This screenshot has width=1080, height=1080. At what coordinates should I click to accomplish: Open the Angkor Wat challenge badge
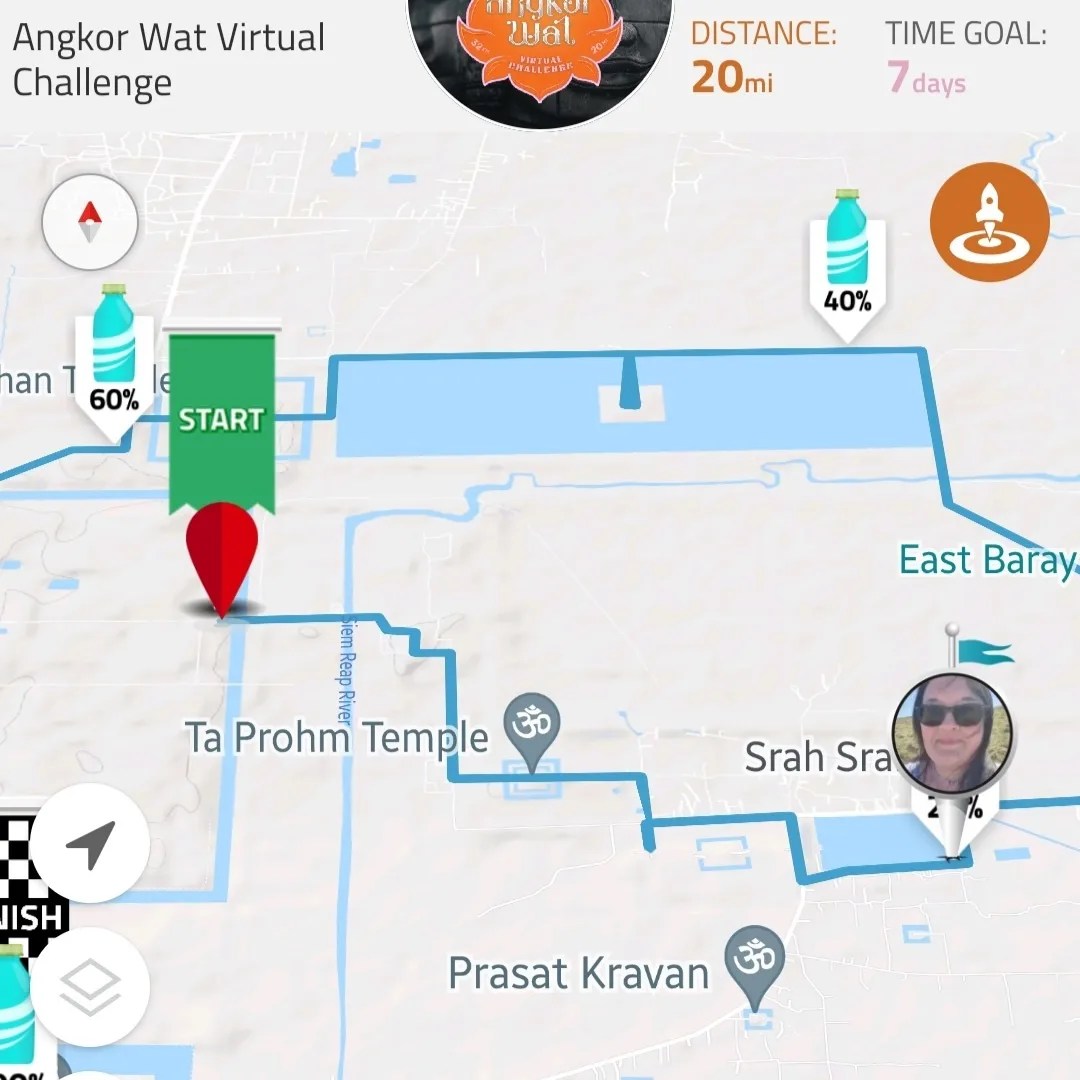pos(540,50)
